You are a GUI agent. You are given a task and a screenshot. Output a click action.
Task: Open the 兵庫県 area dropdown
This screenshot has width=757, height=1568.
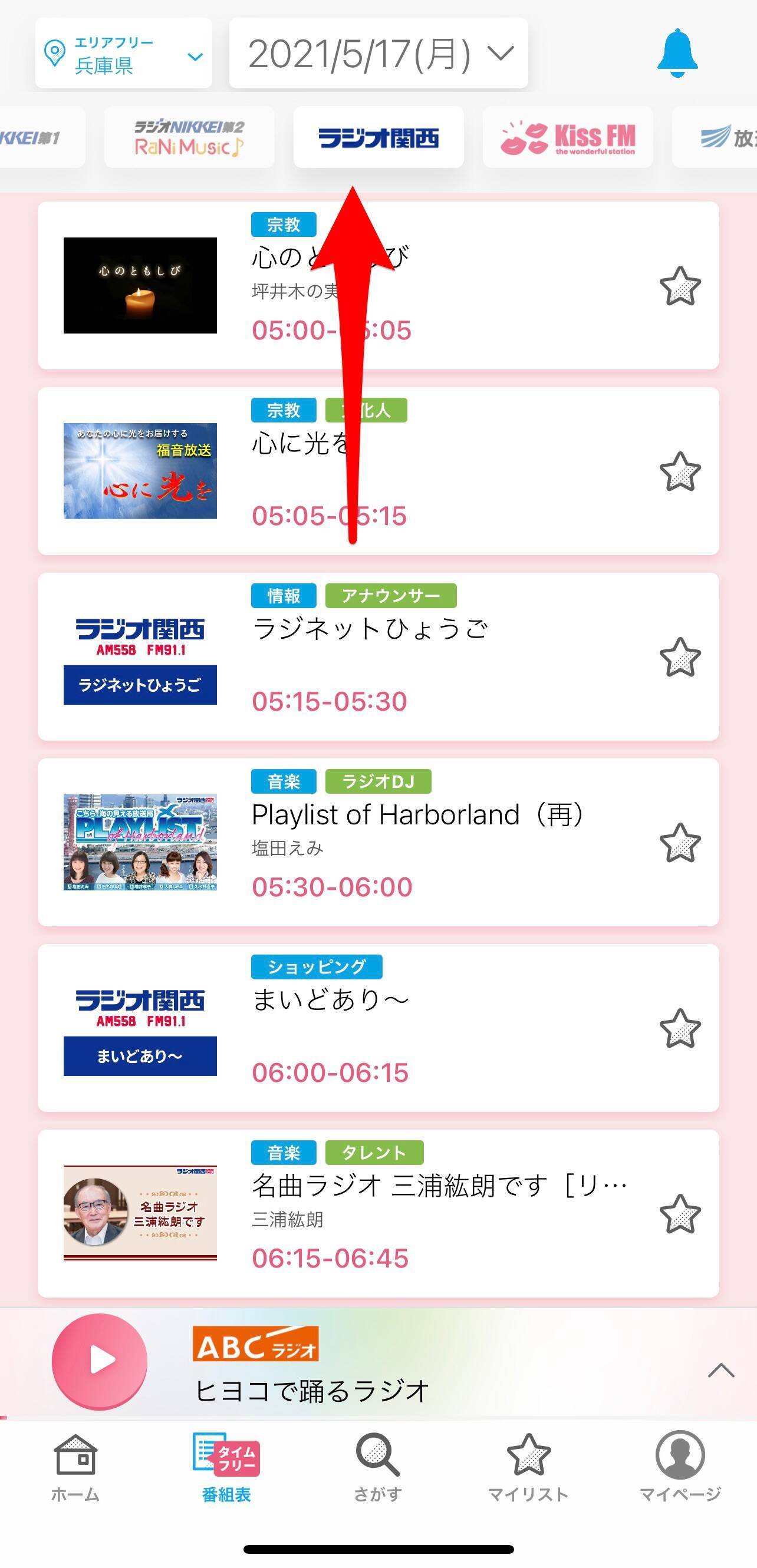pyautogui.click(x=124, y=54)
